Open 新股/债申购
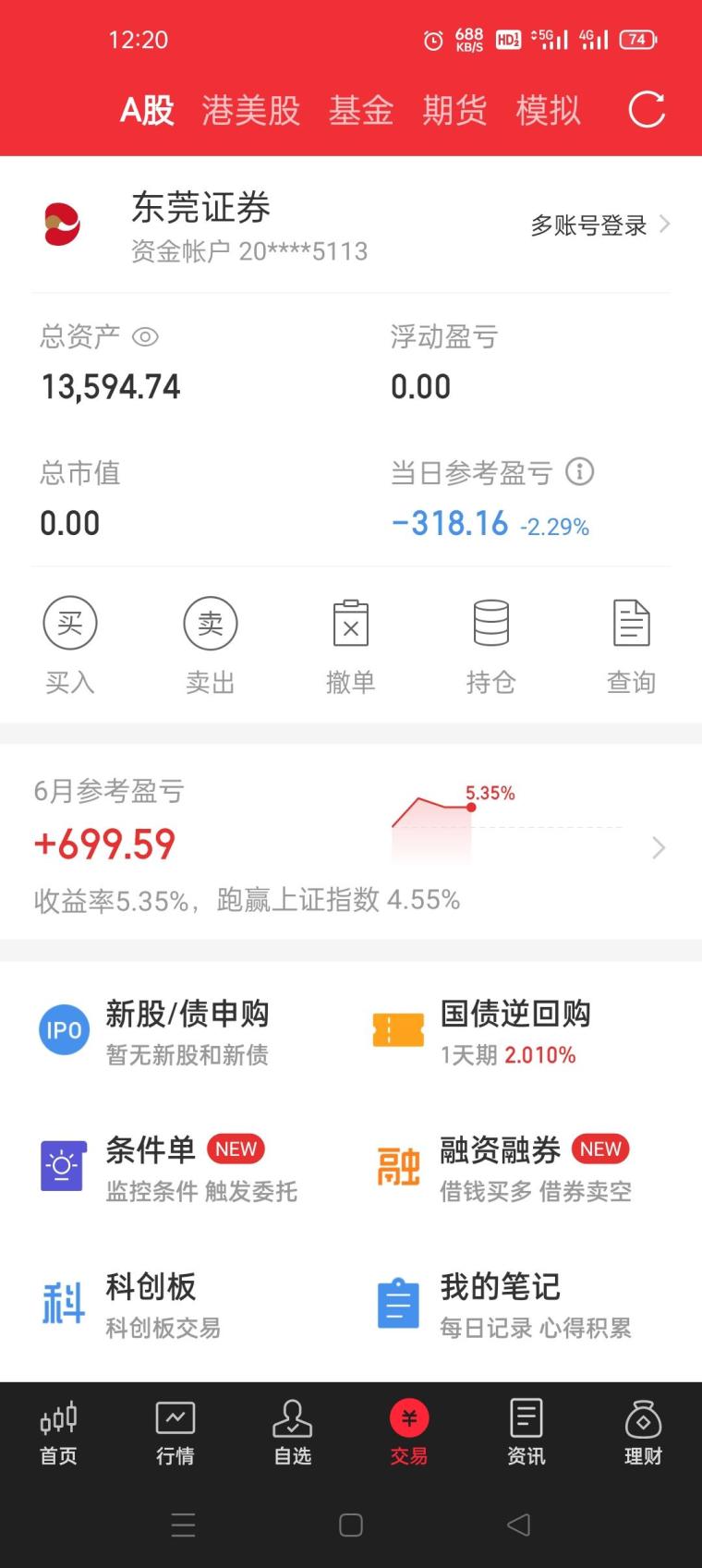Image resolution: width=702 pixels, height=1568 pixels. point(175,1030)
